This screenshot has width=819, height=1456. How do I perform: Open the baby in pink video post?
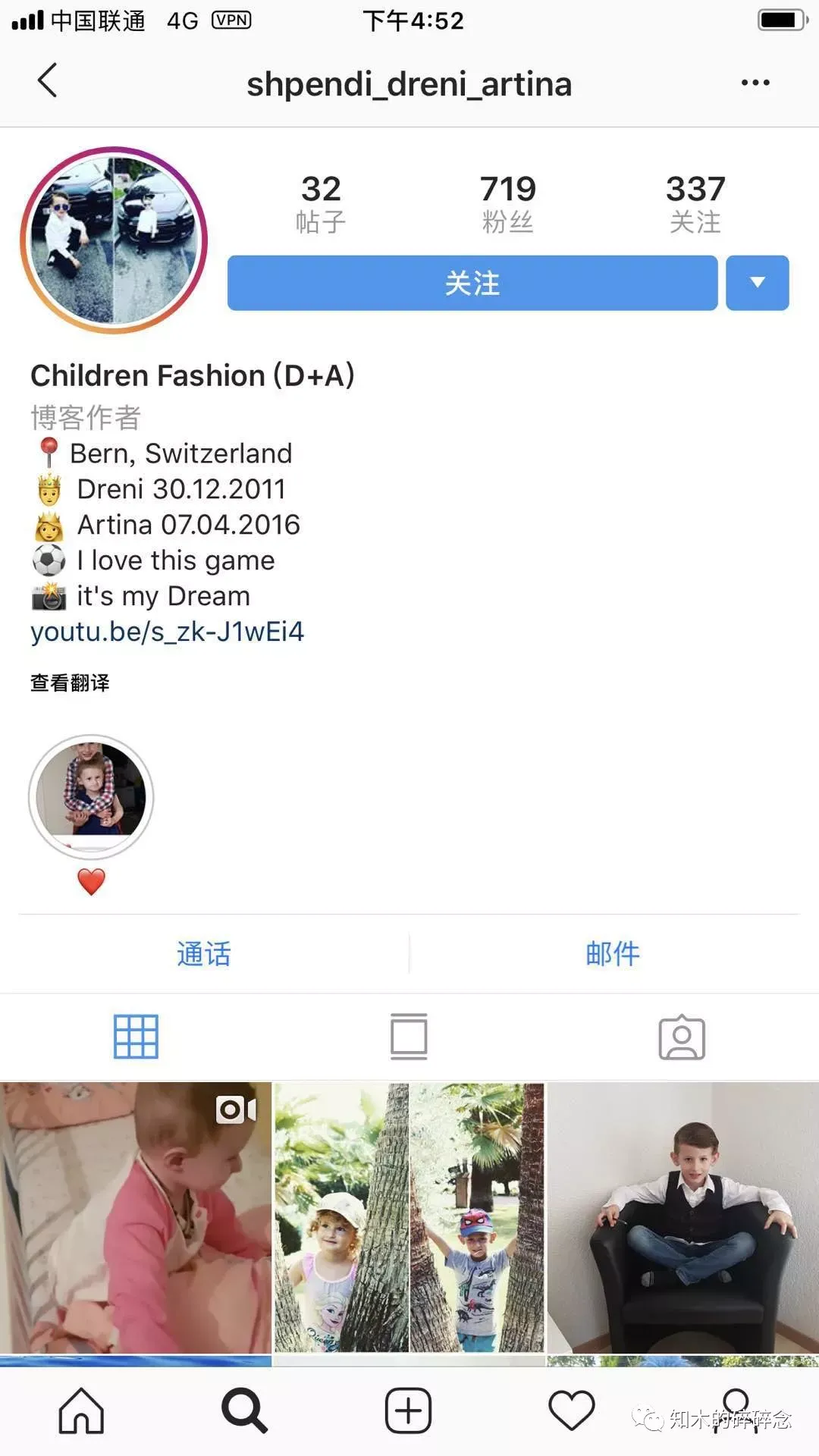(135, 1217)
